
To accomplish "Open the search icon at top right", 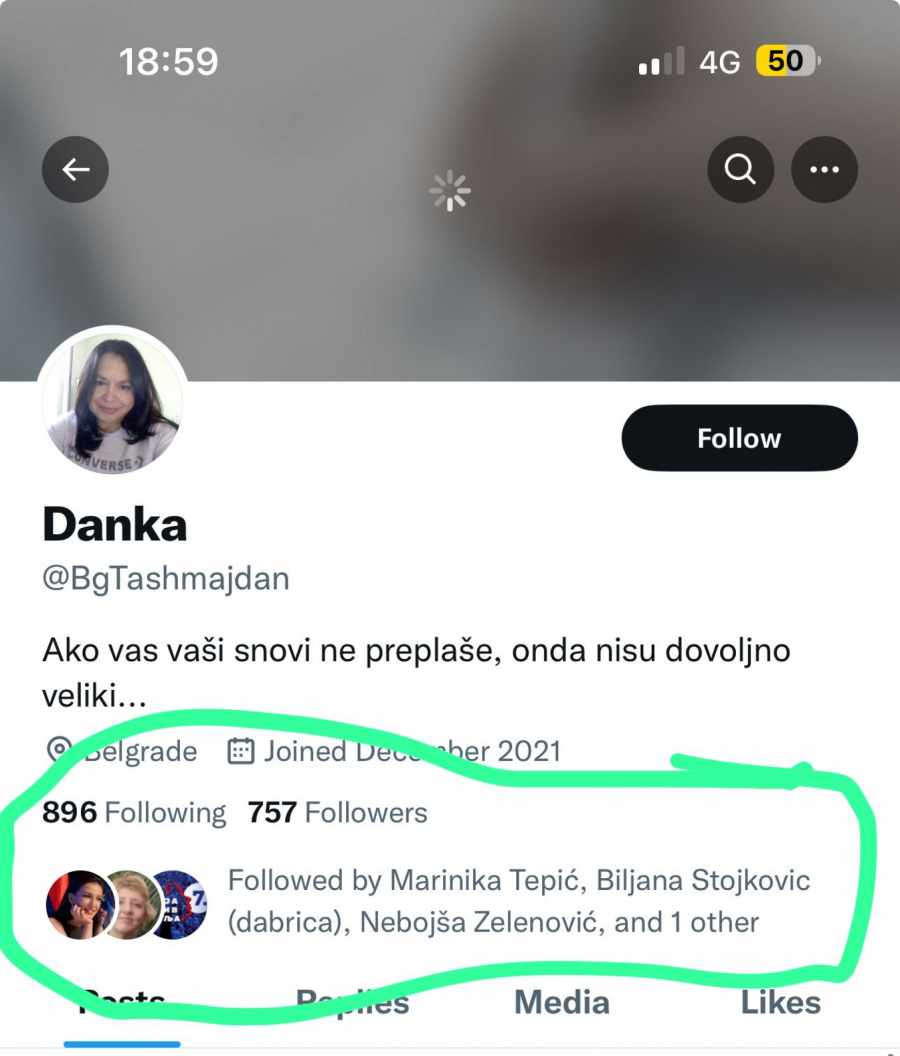I will pos(740,169).
